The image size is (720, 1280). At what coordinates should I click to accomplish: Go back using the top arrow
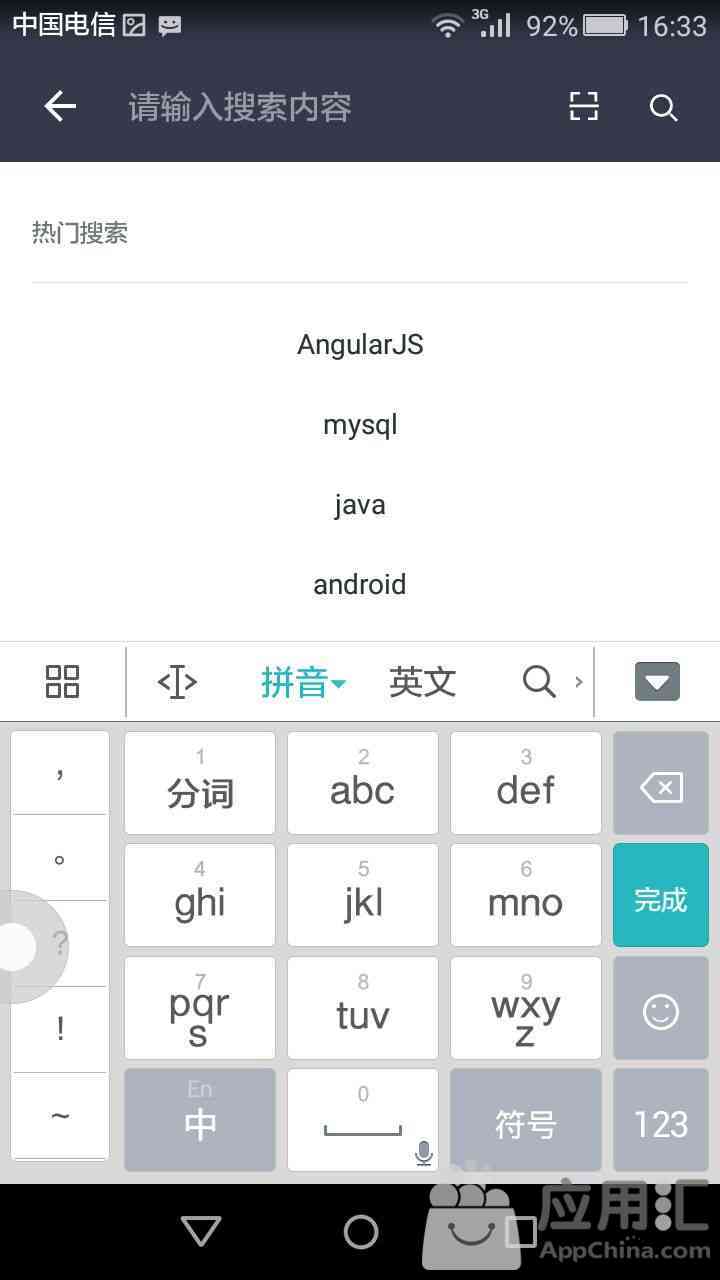[60, 106]
